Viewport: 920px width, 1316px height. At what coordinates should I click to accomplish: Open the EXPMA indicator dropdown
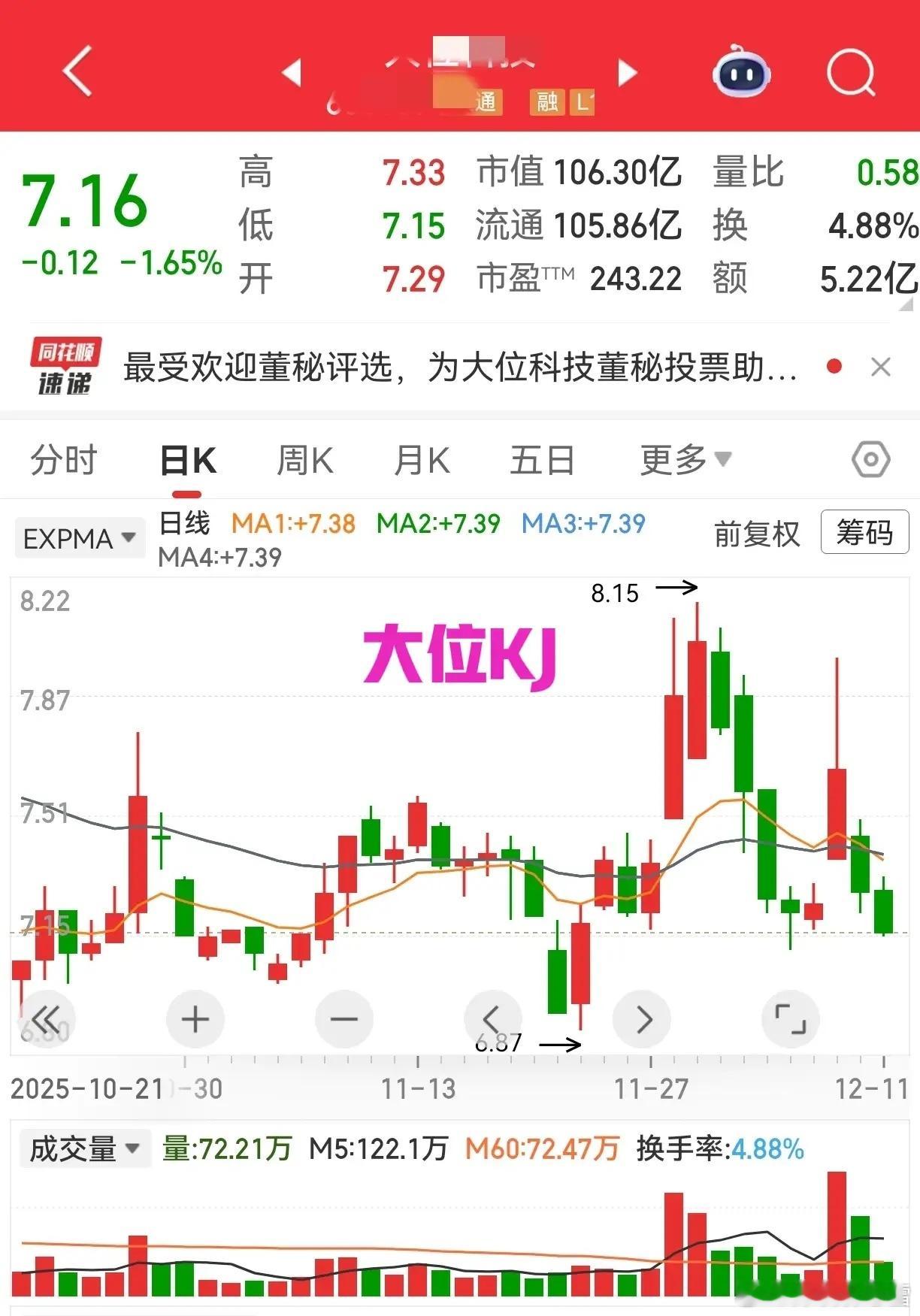(79, 537)
